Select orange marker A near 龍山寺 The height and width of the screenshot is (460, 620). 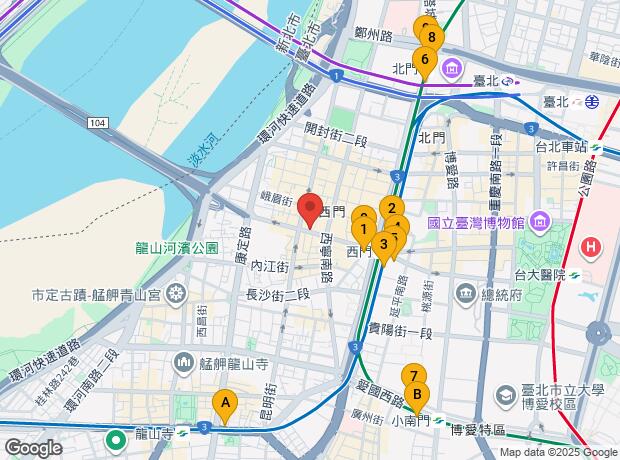tap(225, 405)
